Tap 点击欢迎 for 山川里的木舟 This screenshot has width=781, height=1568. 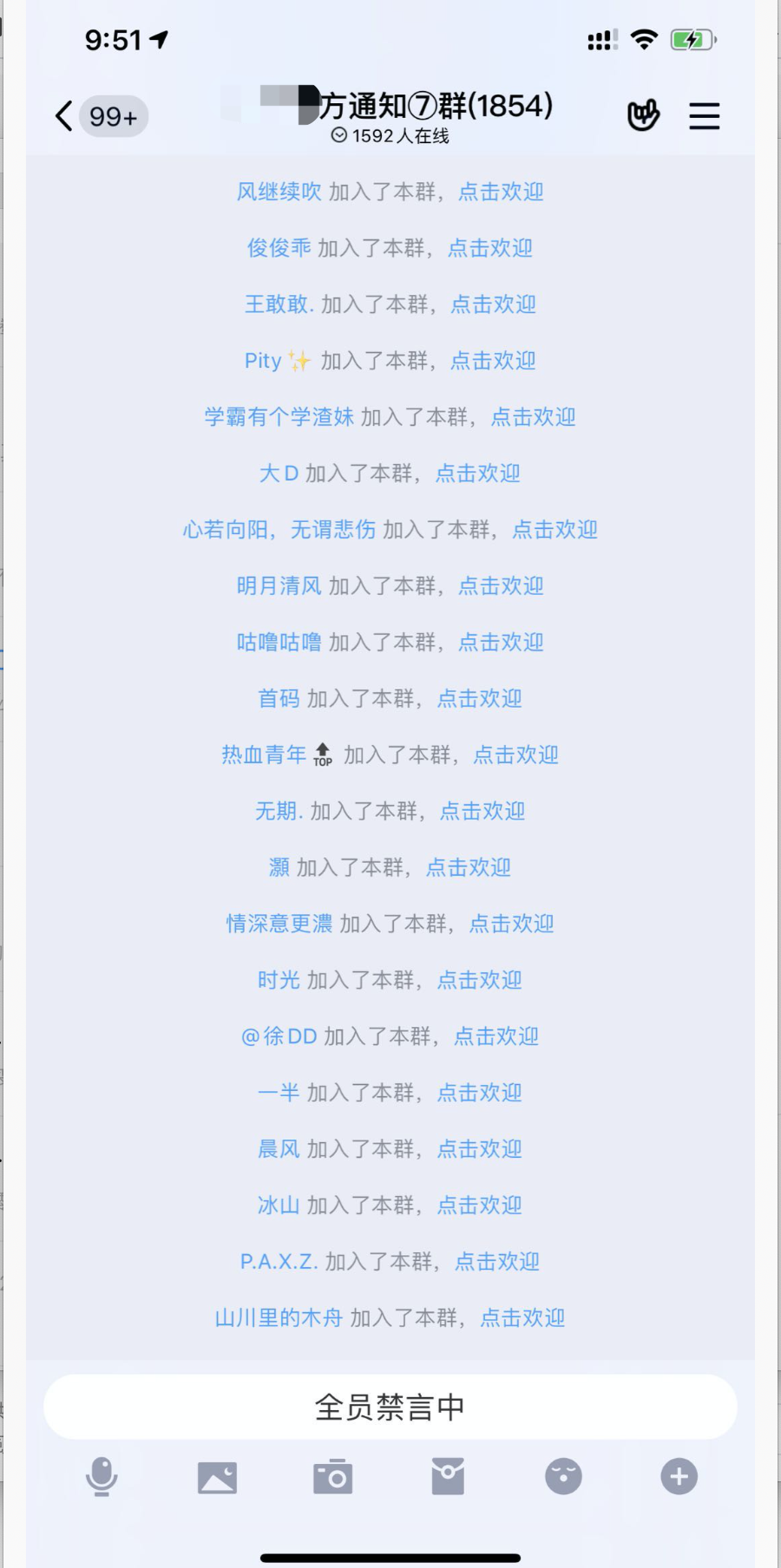(522, 1318)
